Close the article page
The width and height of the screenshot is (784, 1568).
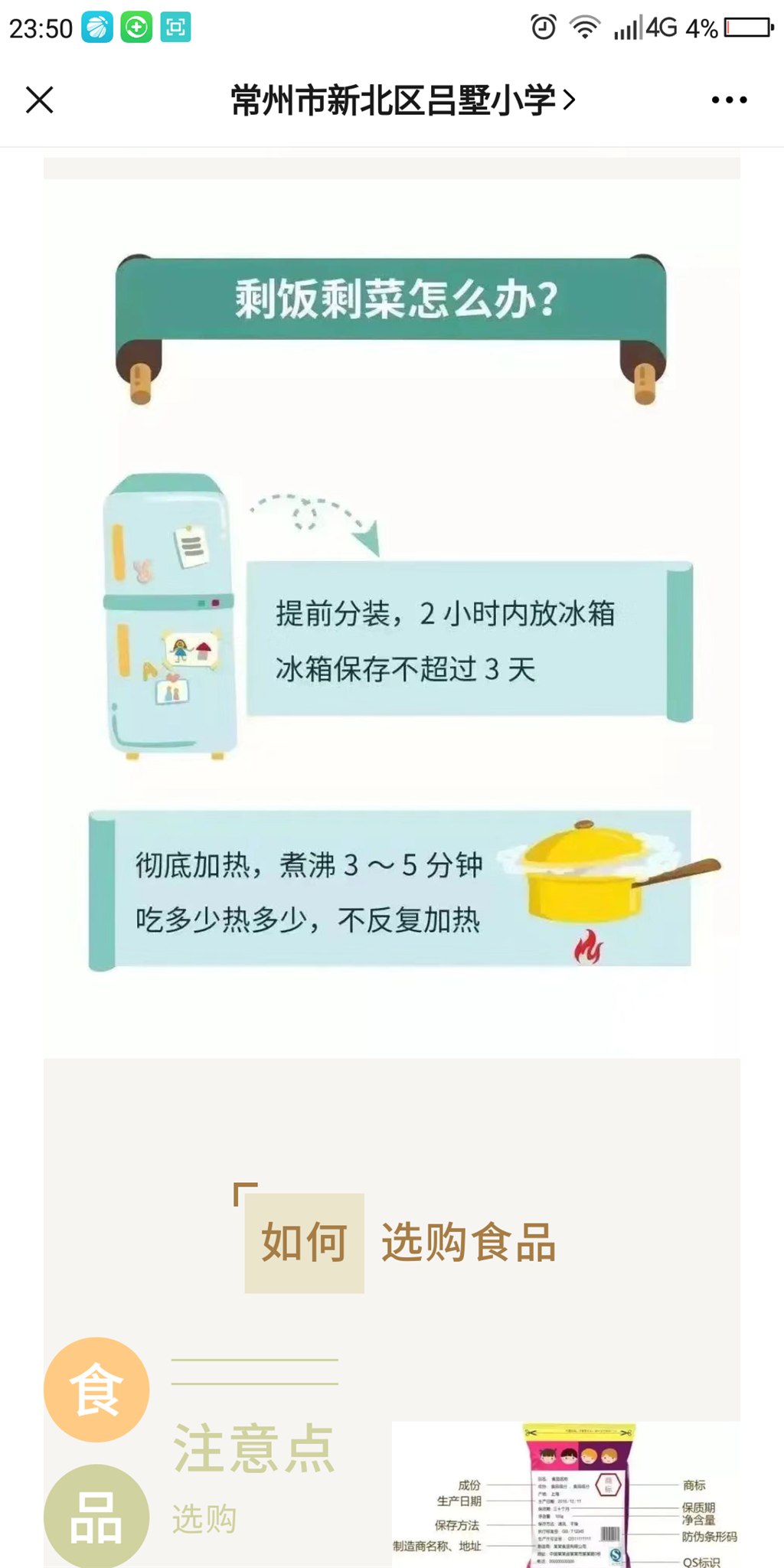[x=40, y=100]
